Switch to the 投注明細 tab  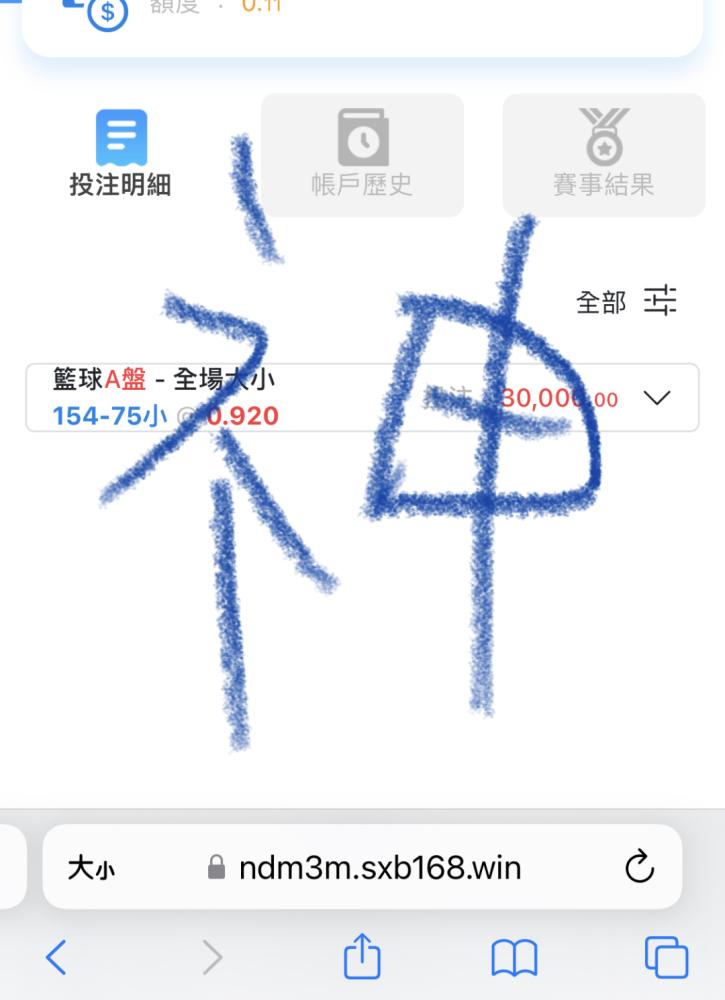(121, 155)
